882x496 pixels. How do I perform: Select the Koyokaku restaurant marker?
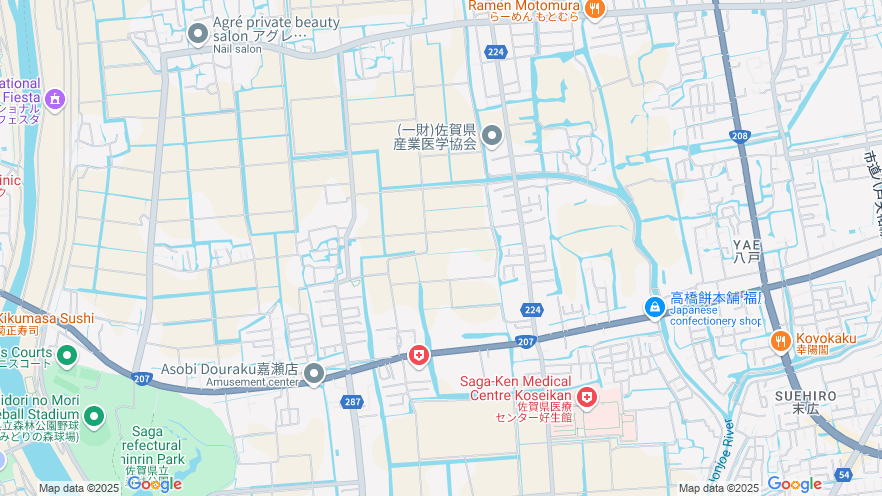click(780, 342)
